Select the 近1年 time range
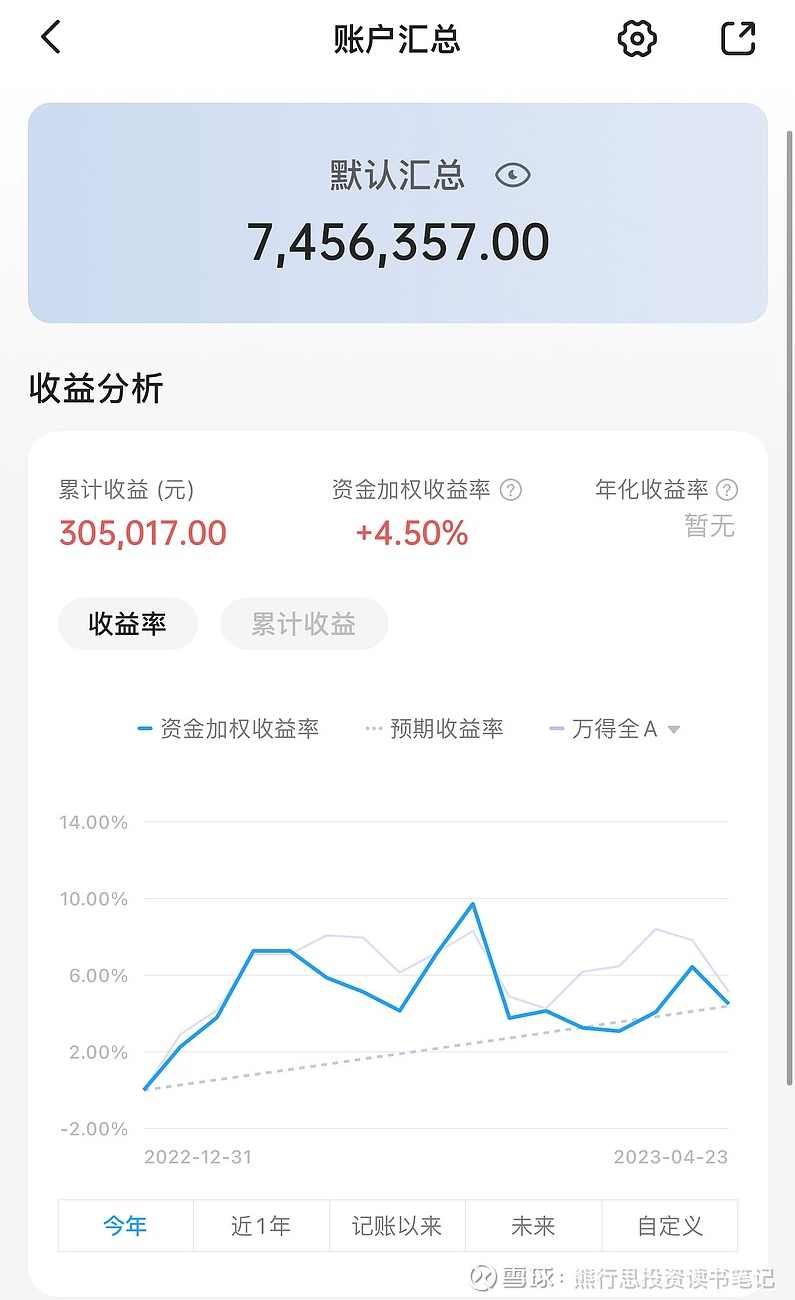The width and height of the screenshot is (795, 1300). pos(261,1225)
